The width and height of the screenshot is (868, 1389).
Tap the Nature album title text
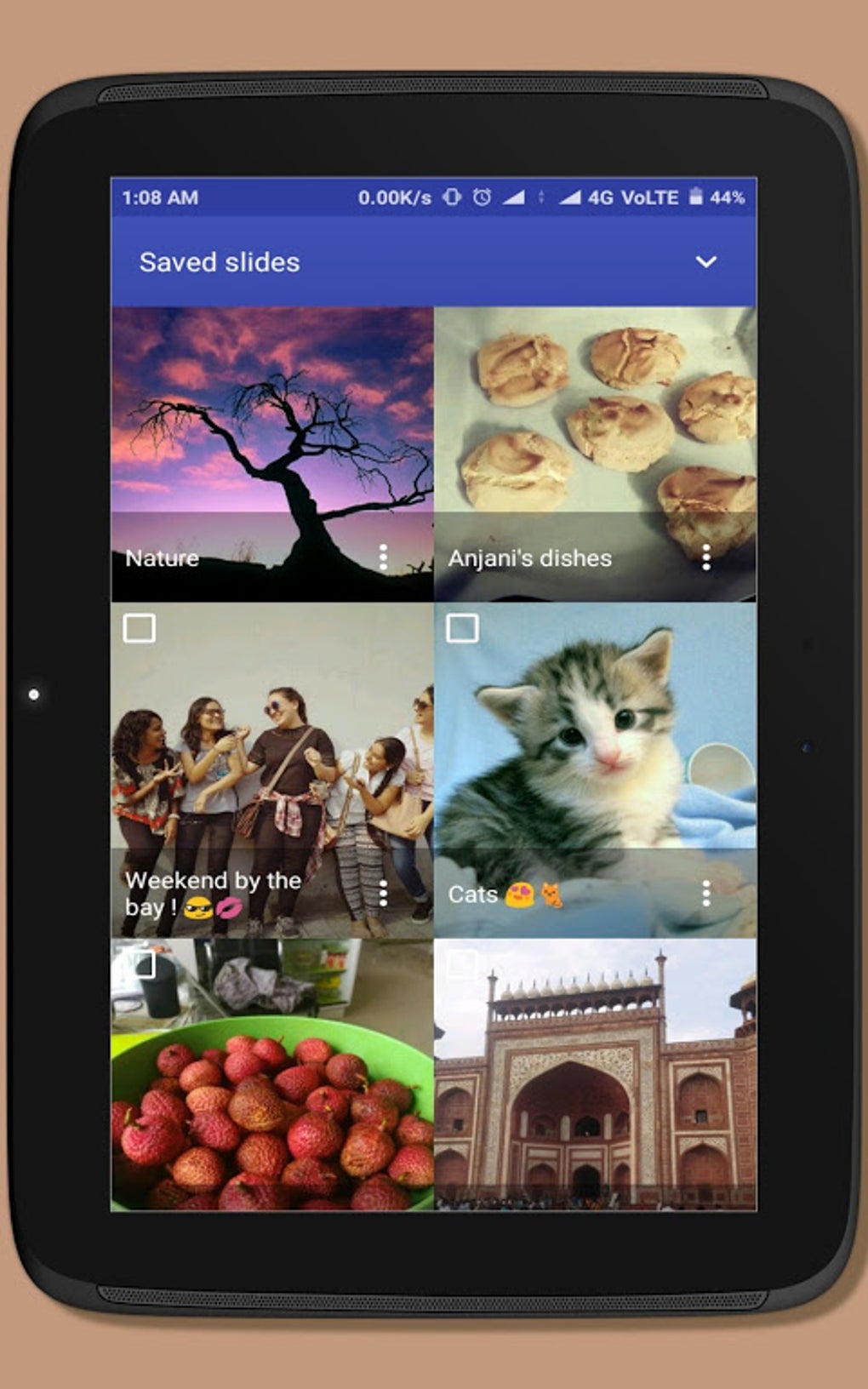point(160,559)
